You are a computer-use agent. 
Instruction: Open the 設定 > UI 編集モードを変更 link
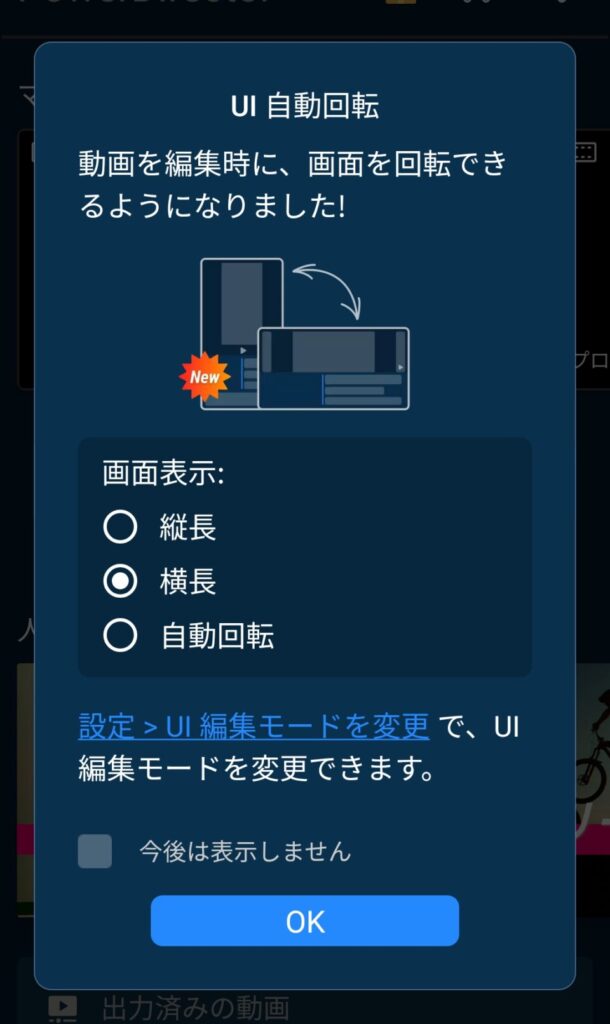253,726
